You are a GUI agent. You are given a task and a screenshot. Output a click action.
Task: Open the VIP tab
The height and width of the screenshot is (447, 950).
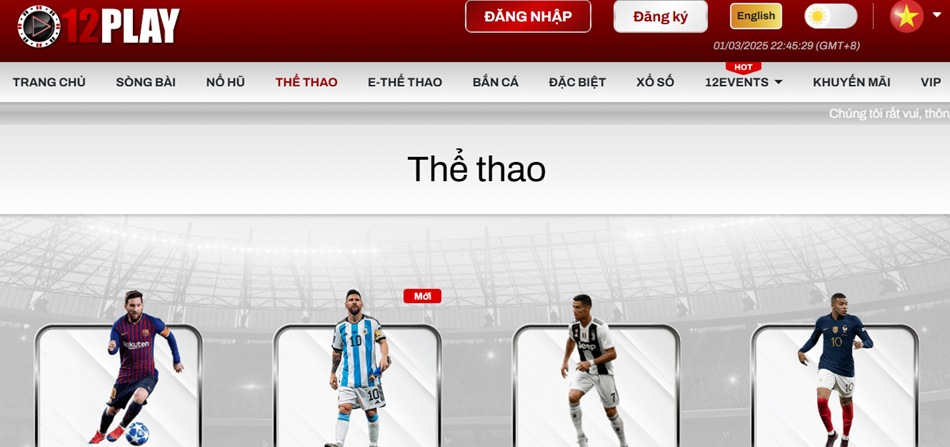point(930,82)
